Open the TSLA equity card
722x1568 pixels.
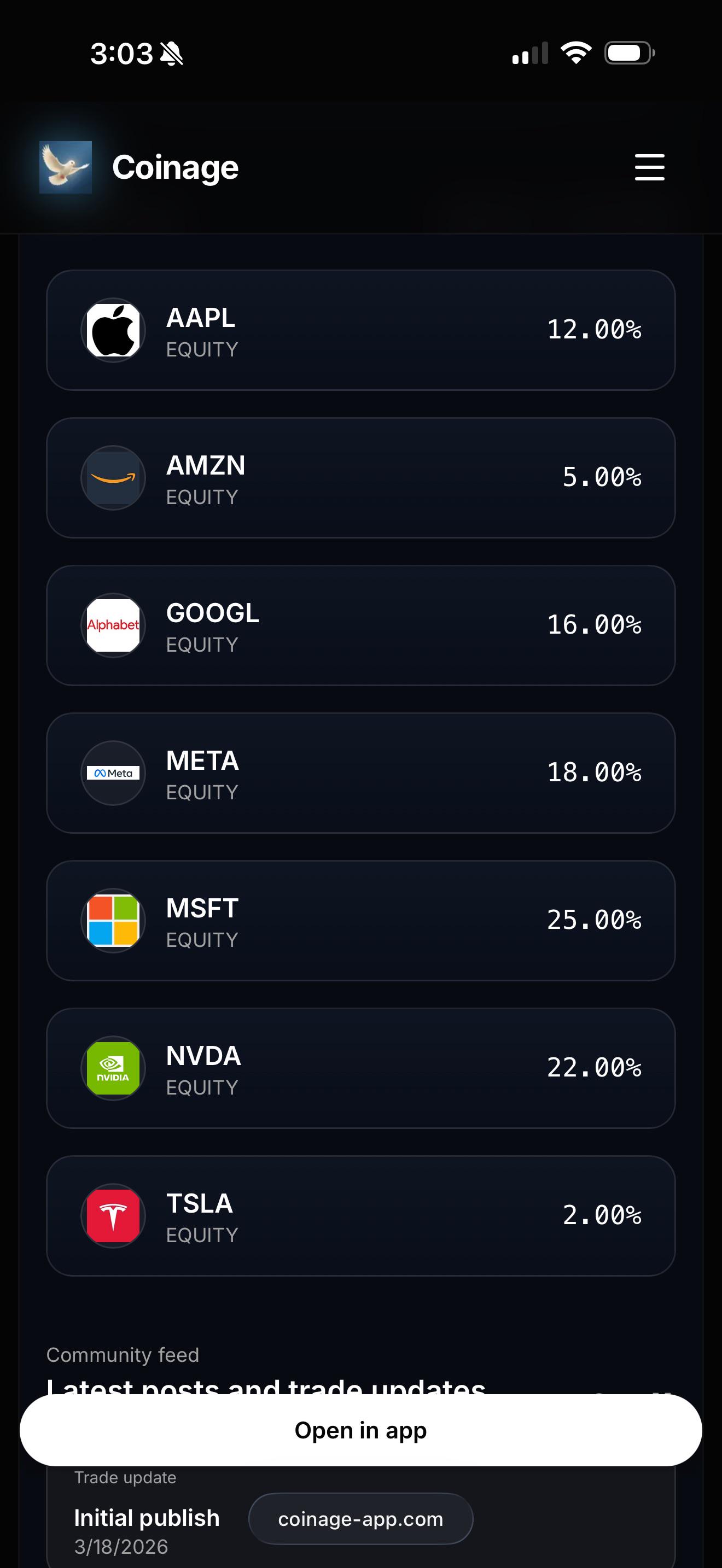point(360,1215)
